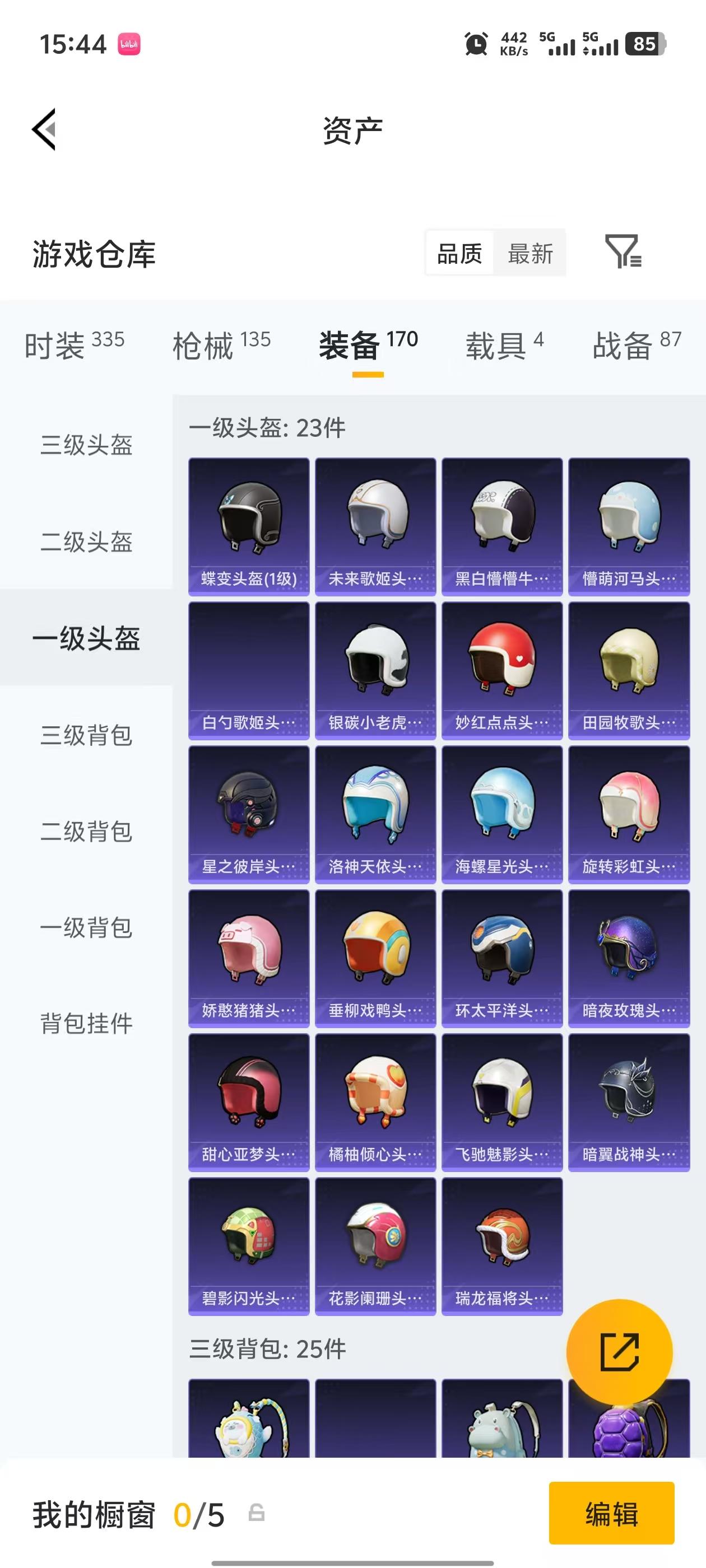Select the 瑞龙福将头 helmet icon

coord(501,1245)
